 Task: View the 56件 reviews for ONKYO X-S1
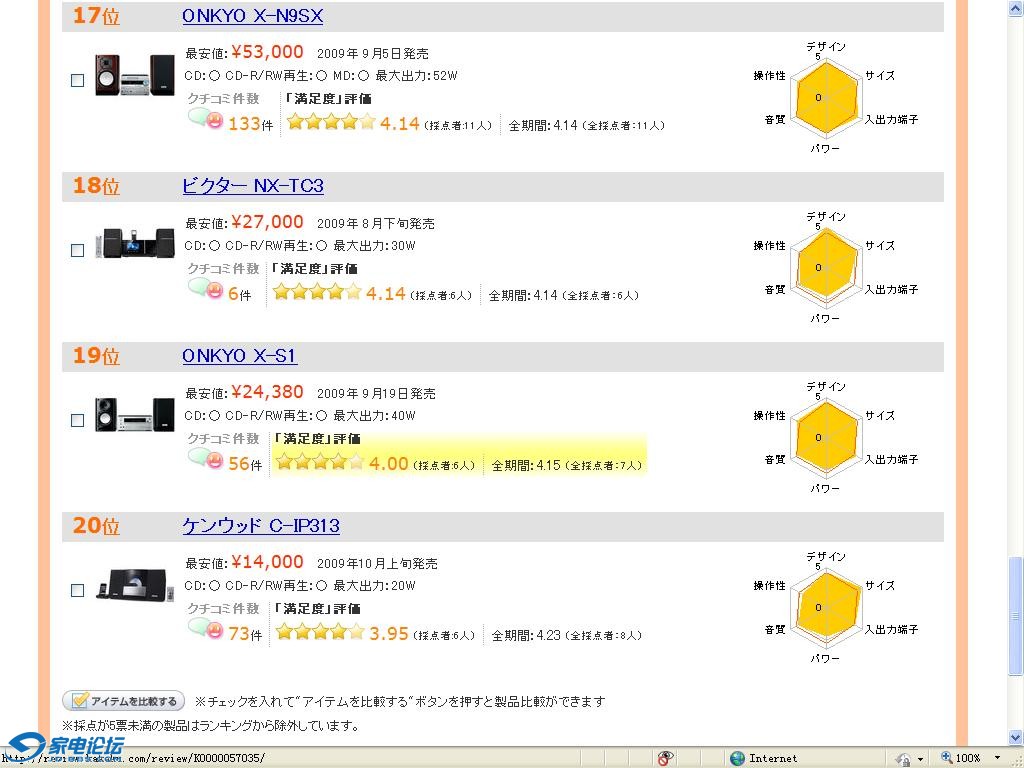(244, 464)
